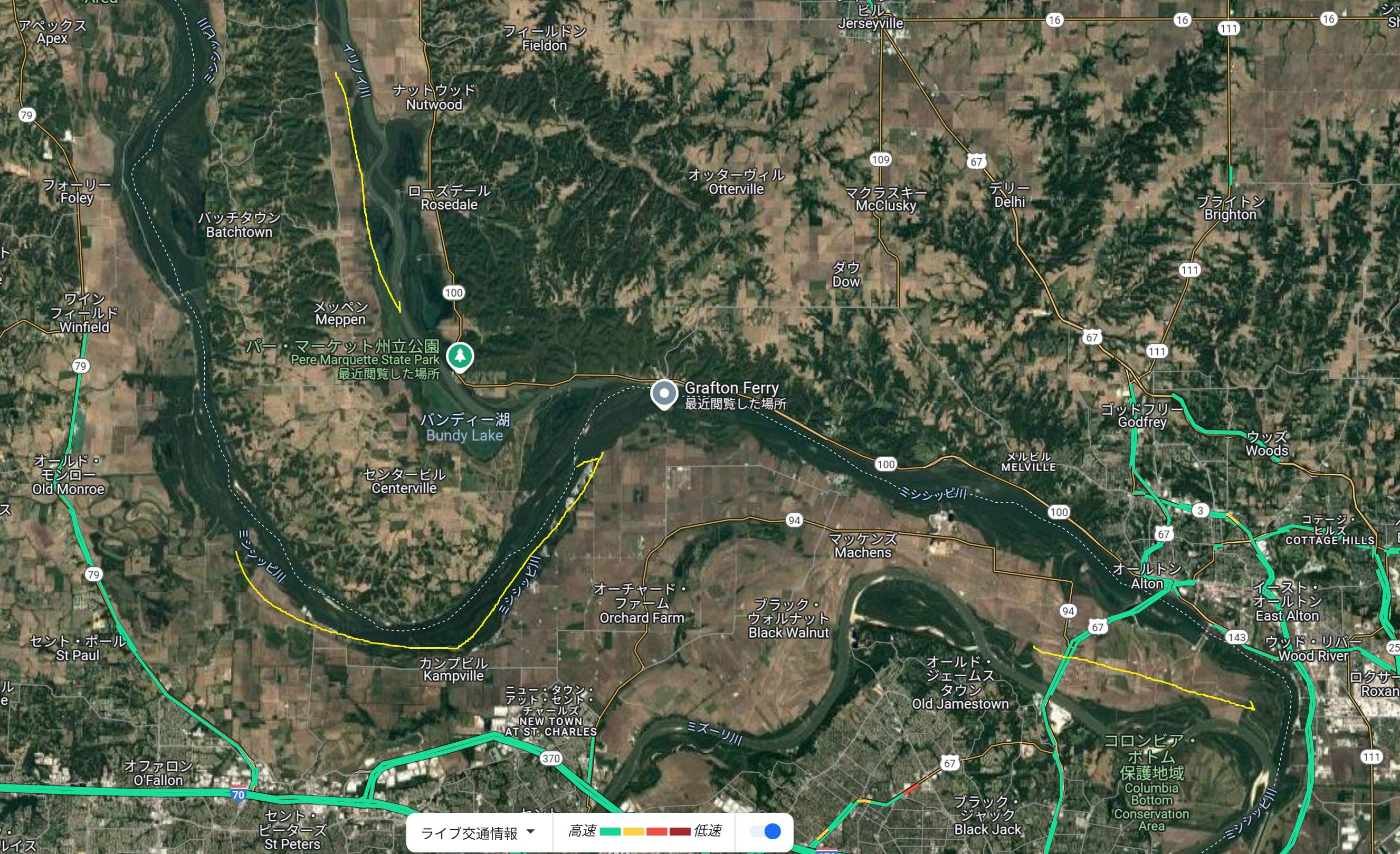
Task: Toggle the live traffic layer switch off
Action: pyautogui.click(x=765, y=832)
